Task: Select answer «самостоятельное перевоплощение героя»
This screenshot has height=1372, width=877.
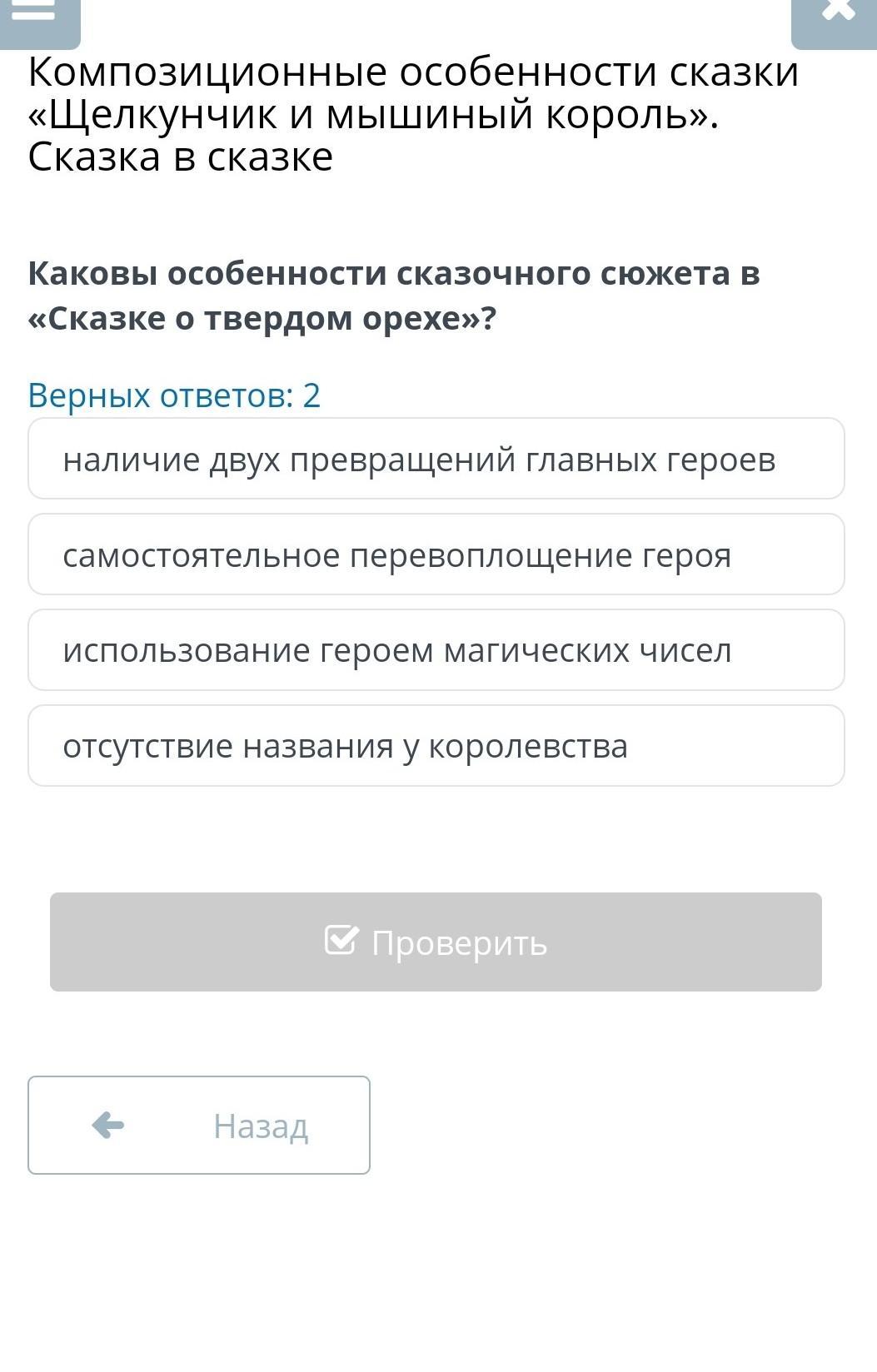Action: 436,554
